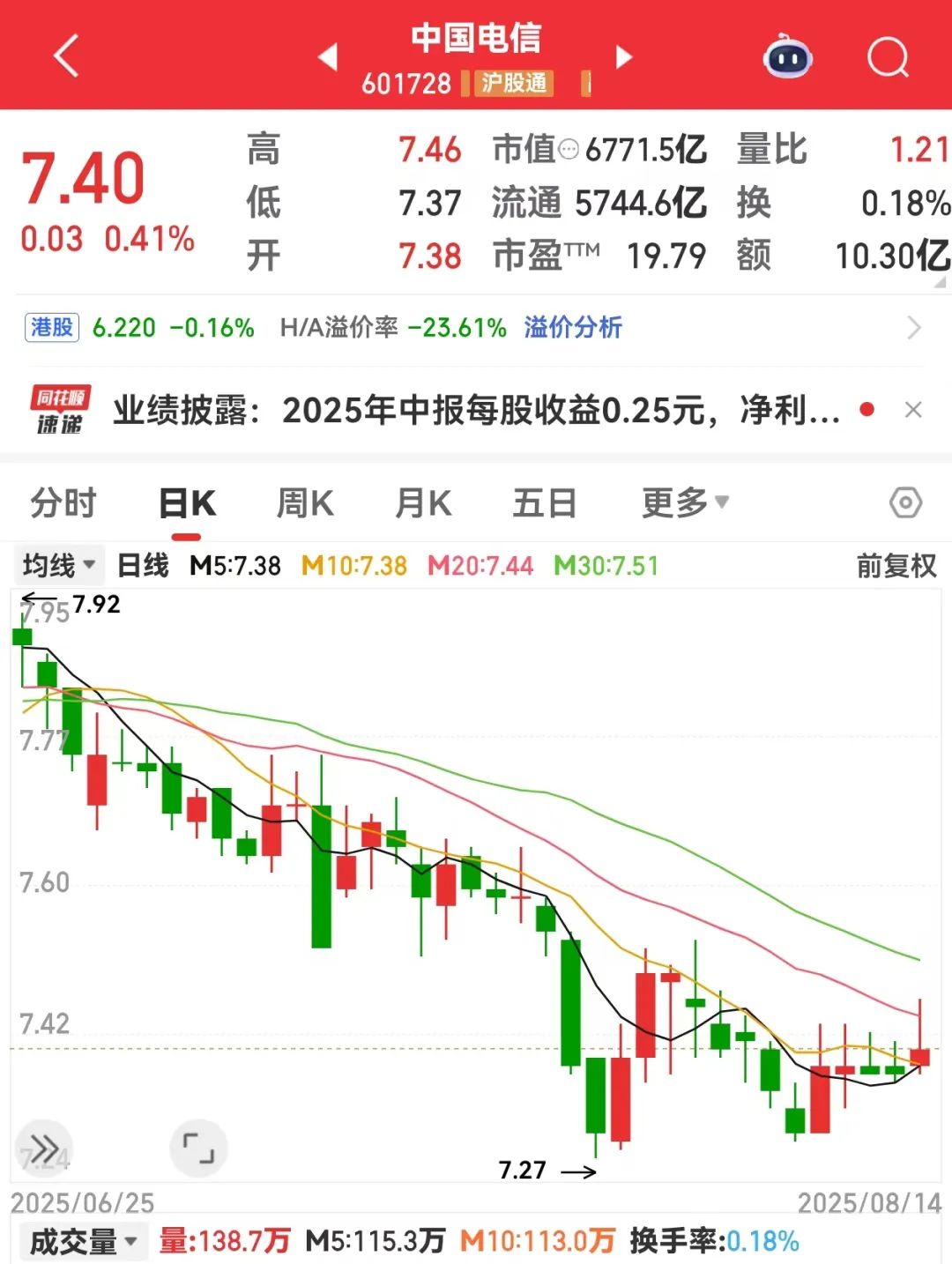The width and height of the screenshot is (952, 1264).
Task: Switch to 周K chart
Action: 305,503
